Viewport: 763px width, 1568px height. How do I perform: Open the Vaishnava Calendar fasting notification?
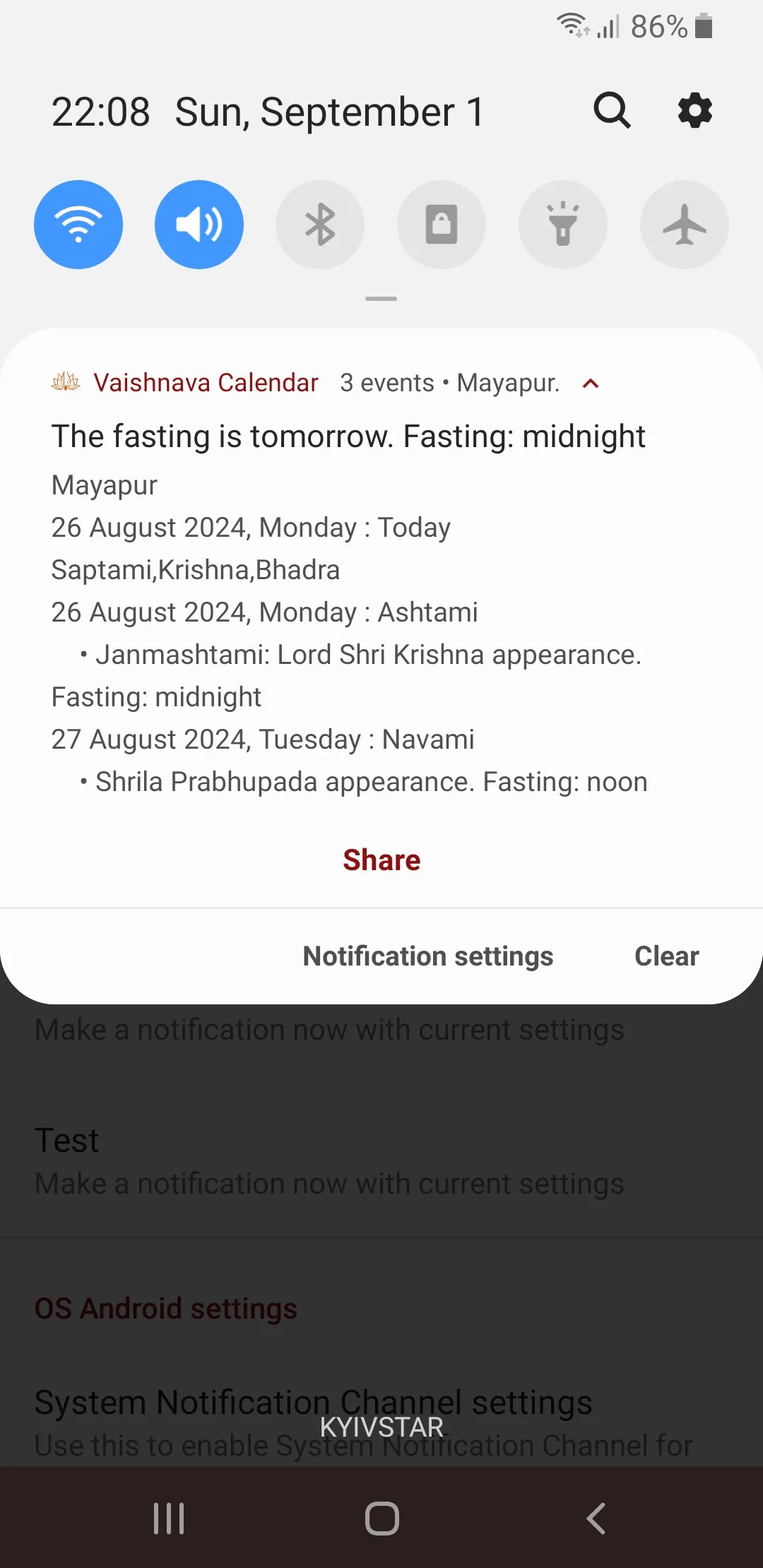coord(348,437)
